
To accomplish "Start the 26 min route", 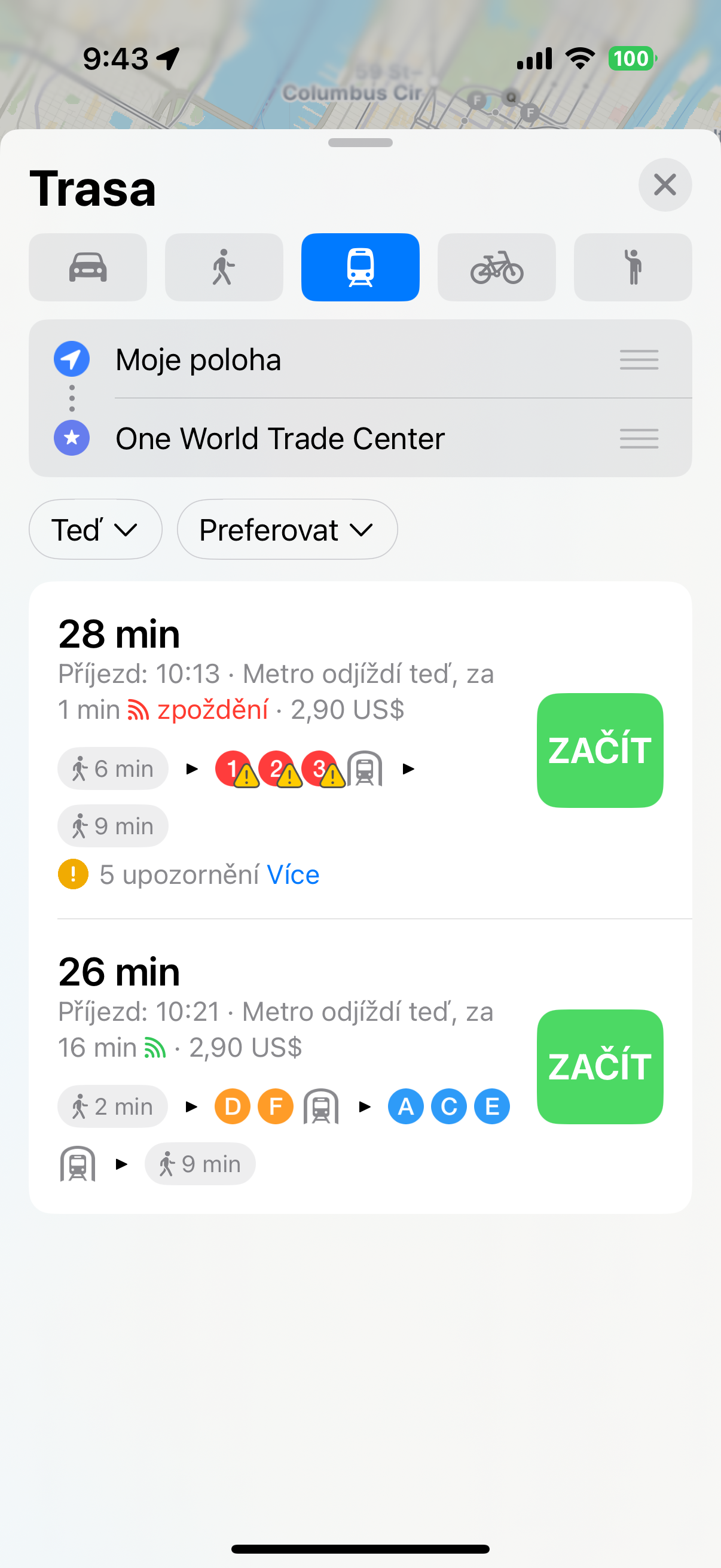I will pos(600,1066).
